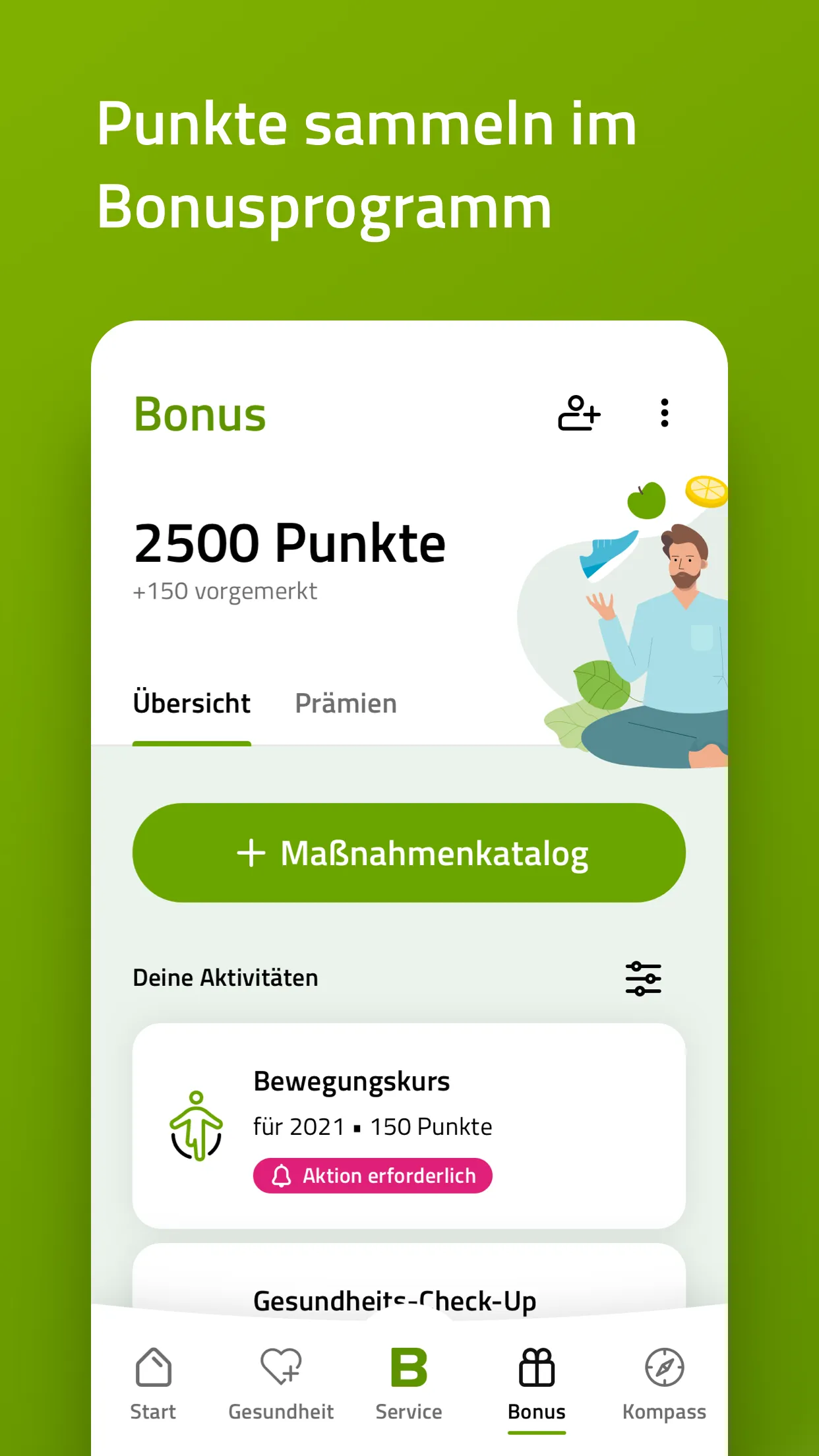
Task: Select the Bewegungskurs activity icon
Action: 197,1128
